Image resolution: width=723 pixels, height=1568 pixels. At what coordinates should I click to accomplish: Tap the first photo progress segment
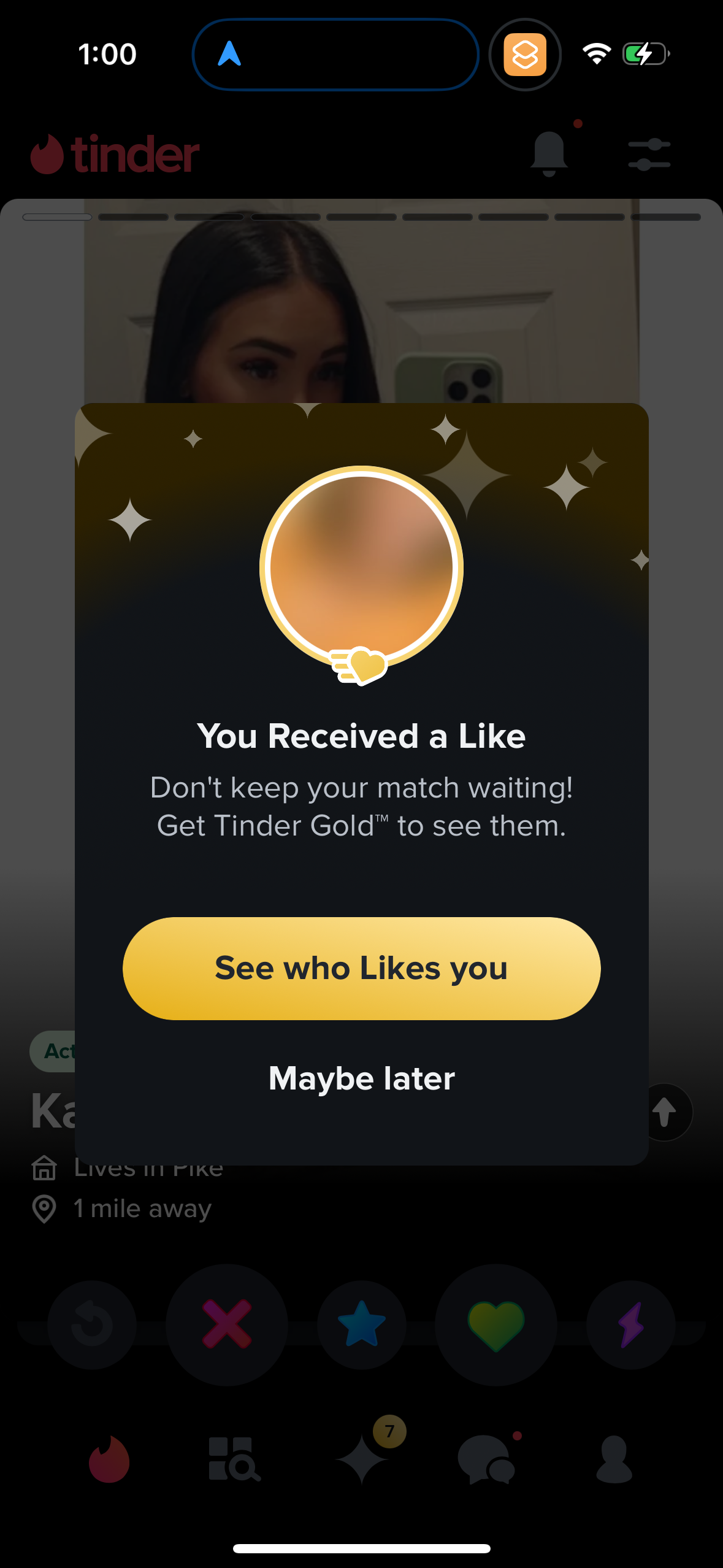pyautogui.click(x=57, y=217)
